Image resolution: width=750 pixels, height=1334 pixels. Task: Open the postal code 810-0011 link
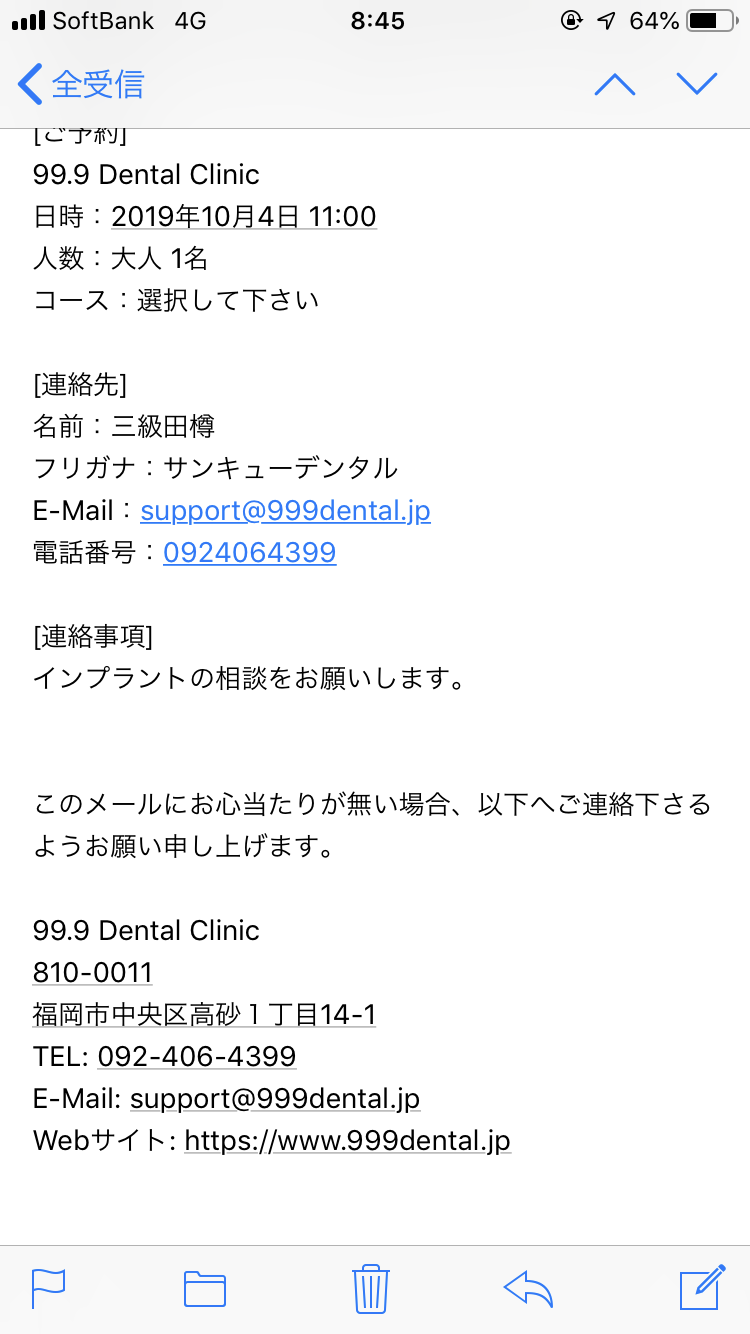93,973
